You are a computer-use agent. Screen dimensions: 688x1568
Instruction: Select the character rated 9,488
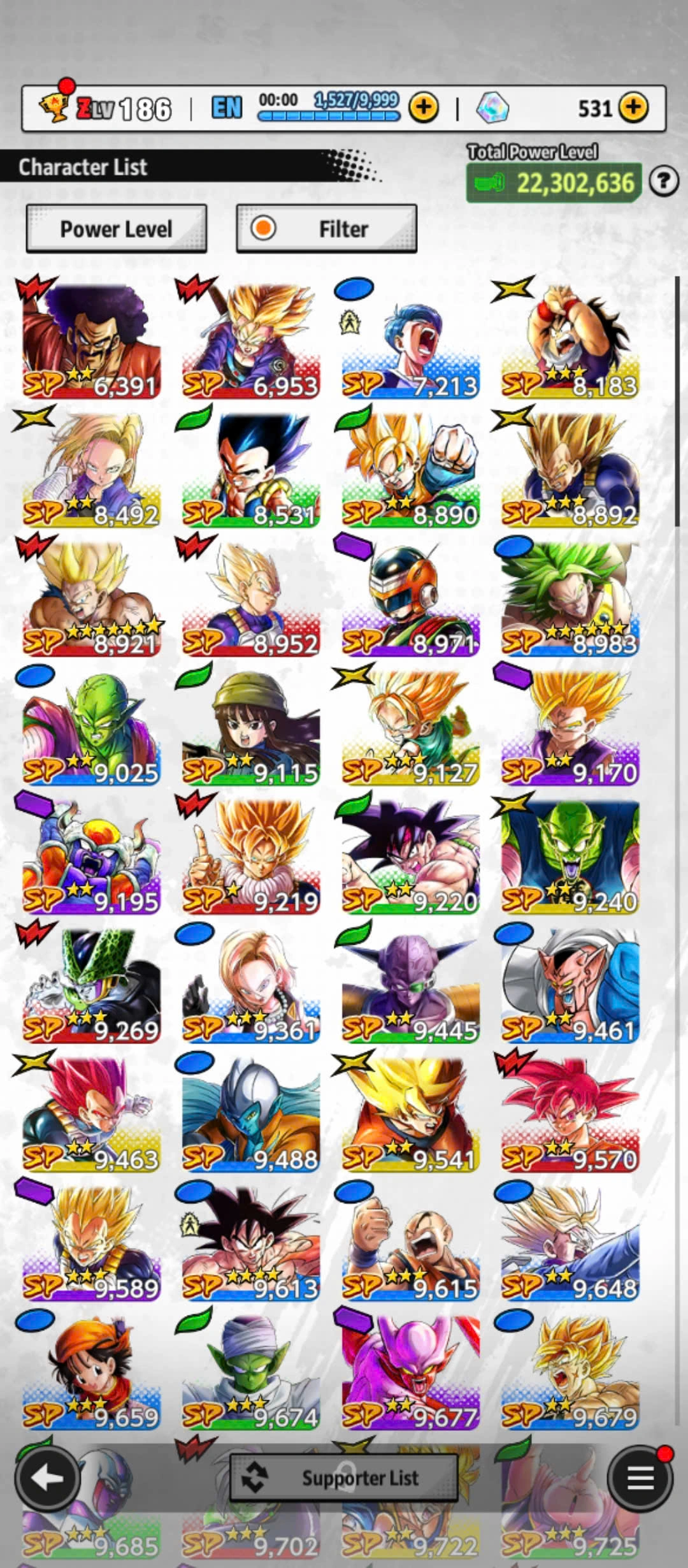click(250, 1114)
